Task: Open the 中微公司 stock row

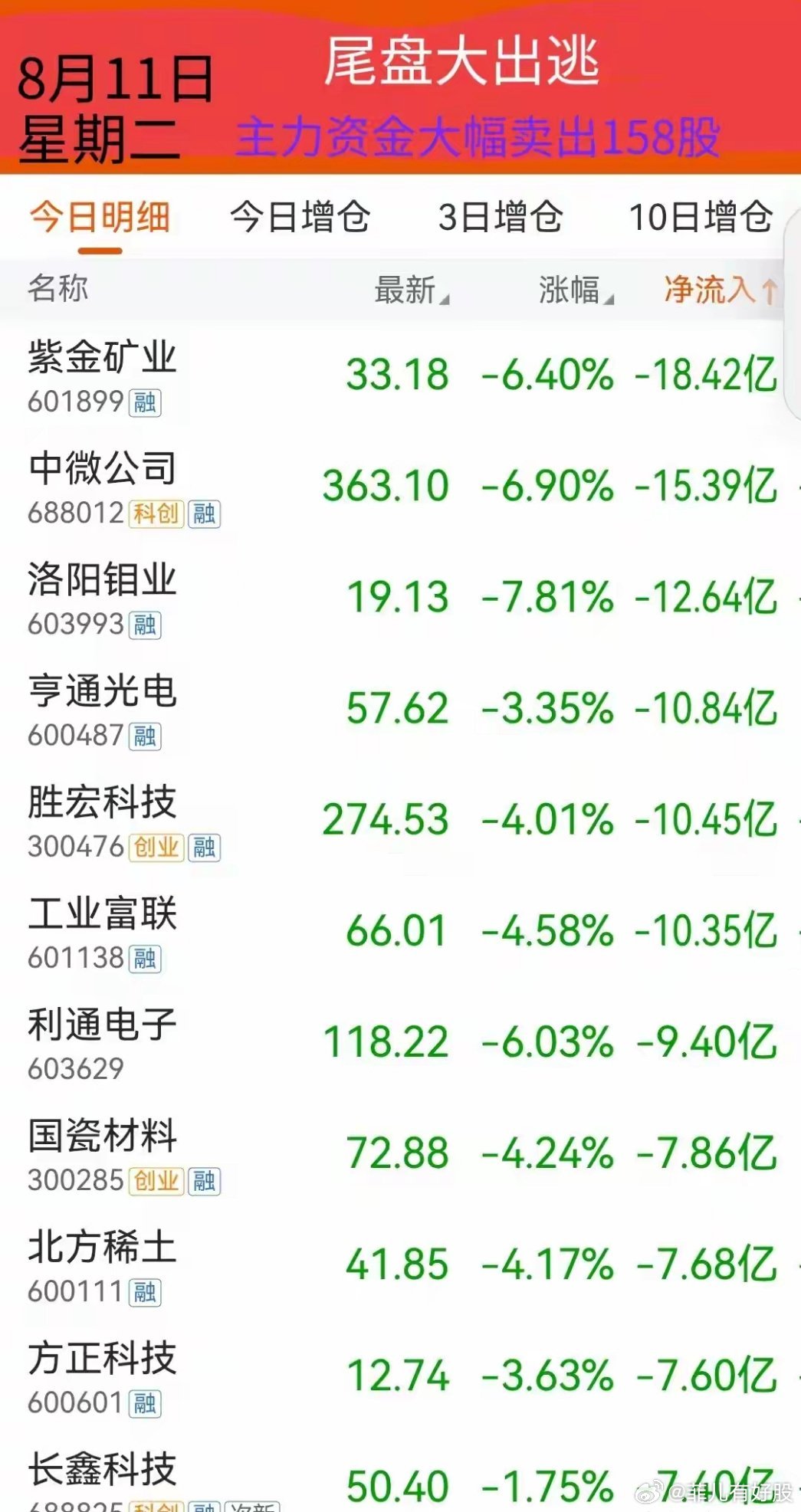Action: point(400,488)
